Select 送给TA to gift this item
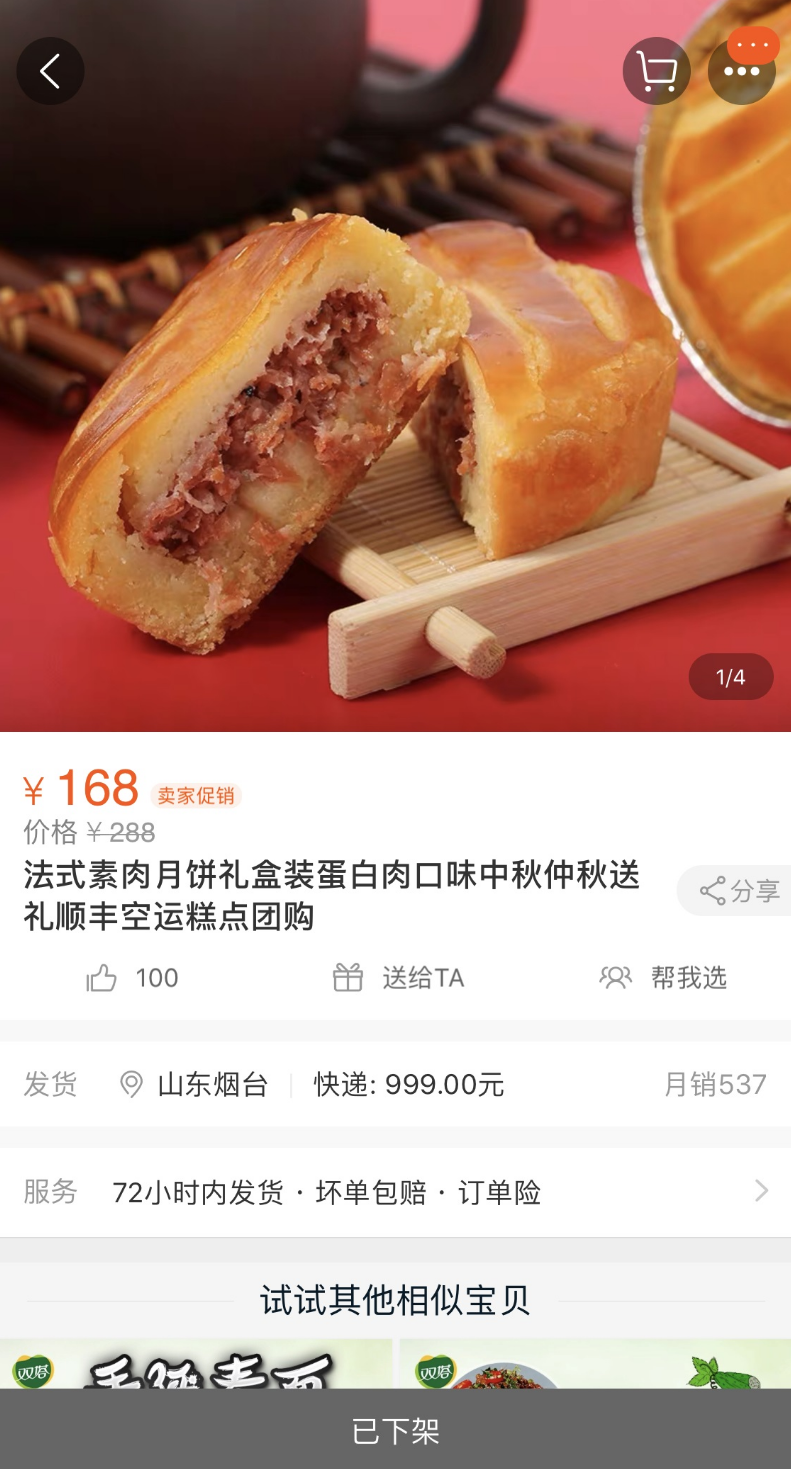Viewport: 791px width, 1469px height. 398,978
